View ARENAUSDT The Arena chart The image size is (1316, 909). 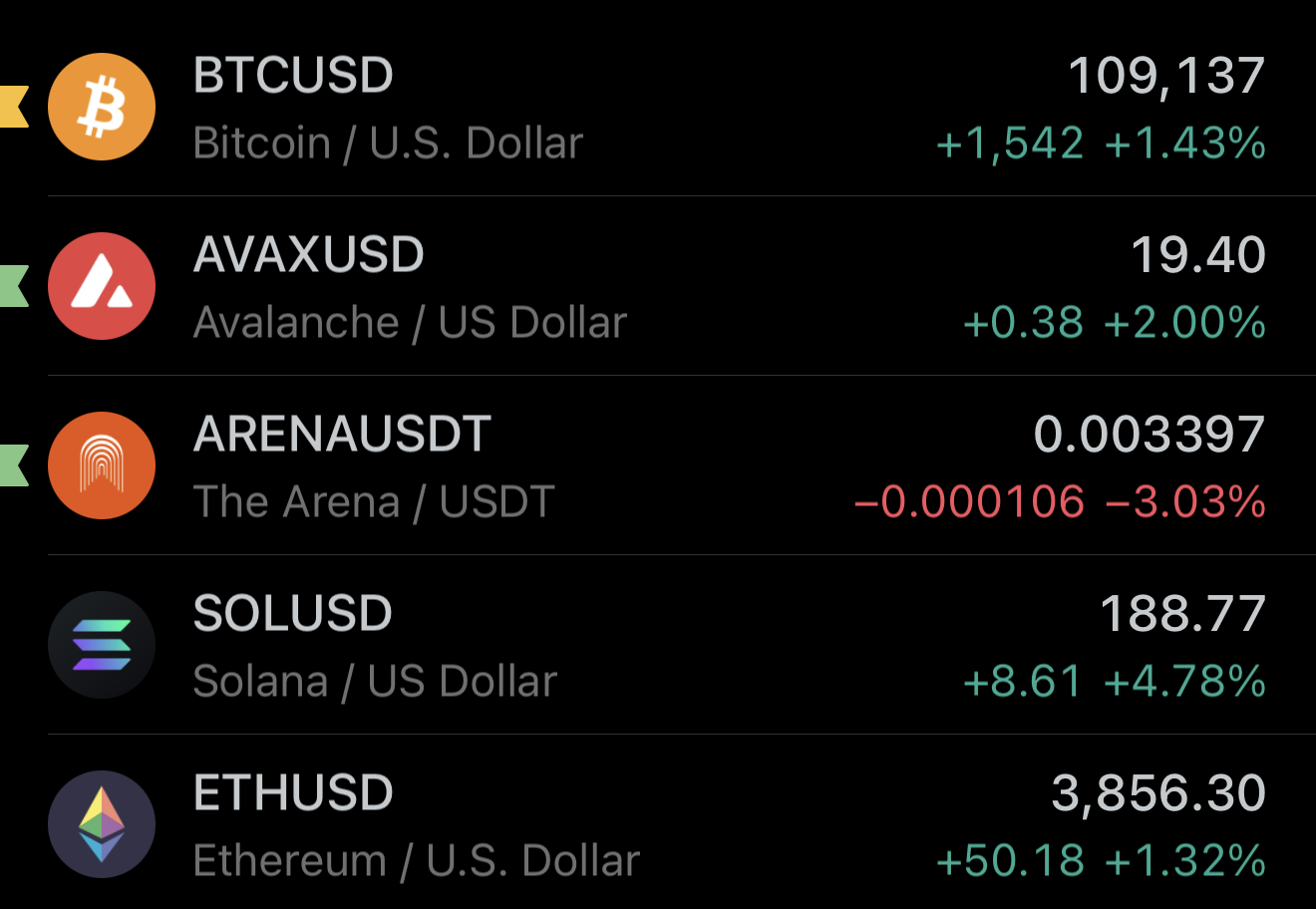(x=658, y=466)
